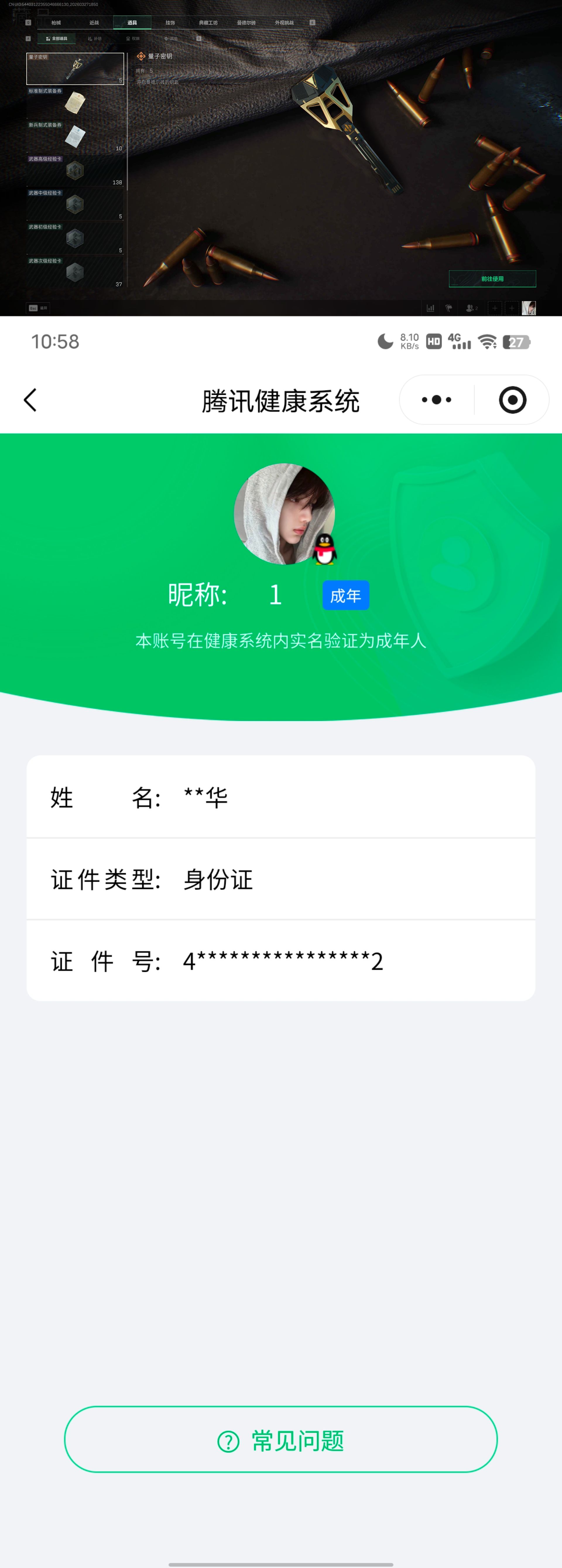Open the statistics bar-chart icon
Viewport: 562px width, 1568px height.
(x=431, y=308)
